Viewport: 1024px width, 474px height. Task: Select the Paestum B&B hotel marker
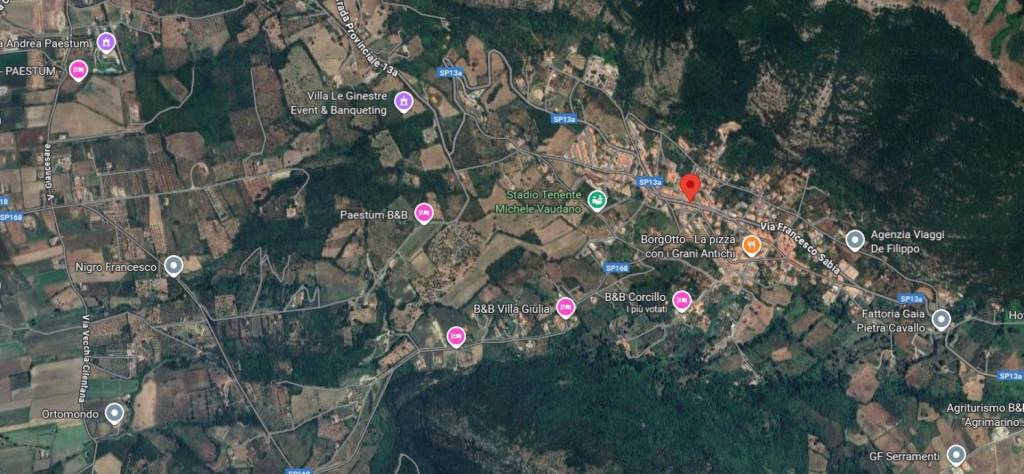[x=424, y=212]
